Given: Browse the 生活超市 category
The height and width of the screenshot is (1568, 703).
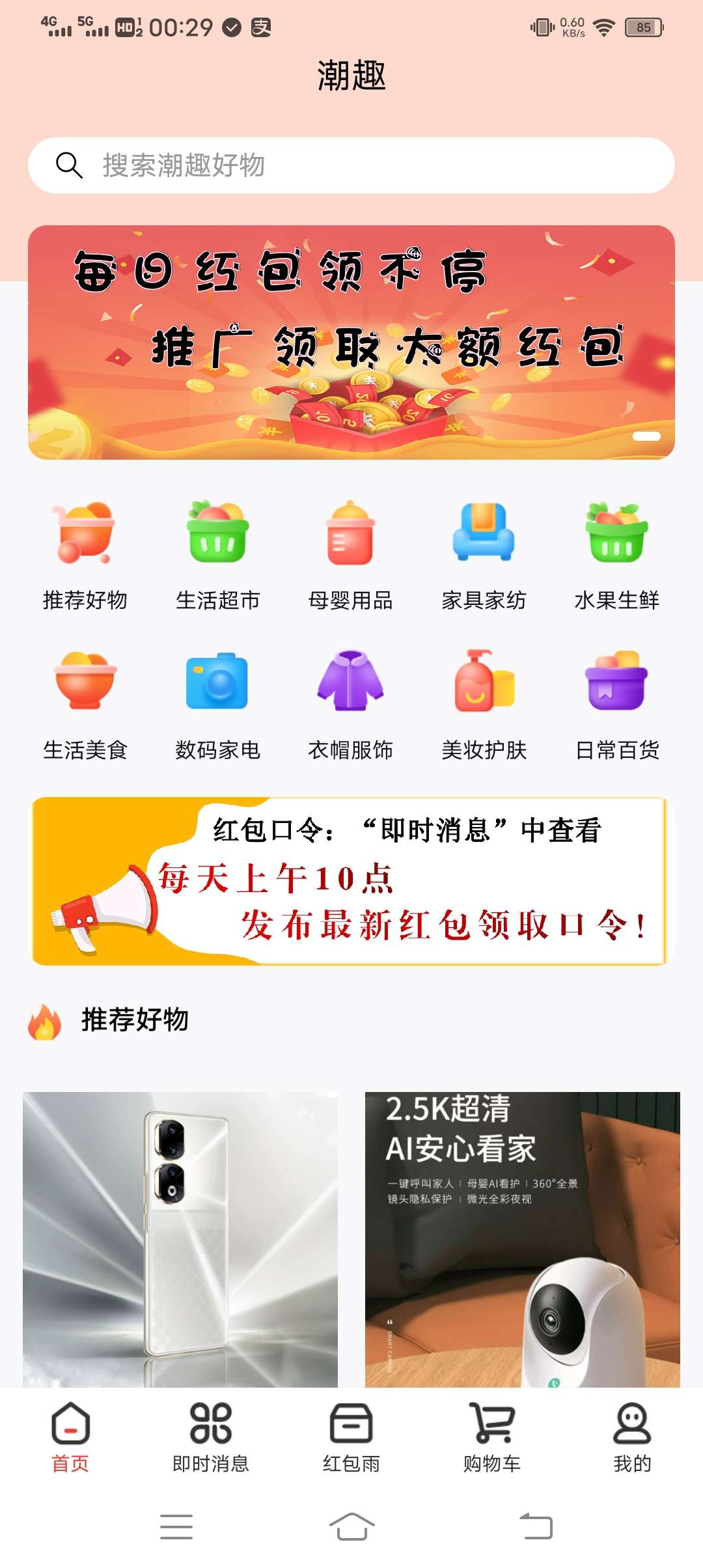Looking at the screenshot, I should point(218,555).
